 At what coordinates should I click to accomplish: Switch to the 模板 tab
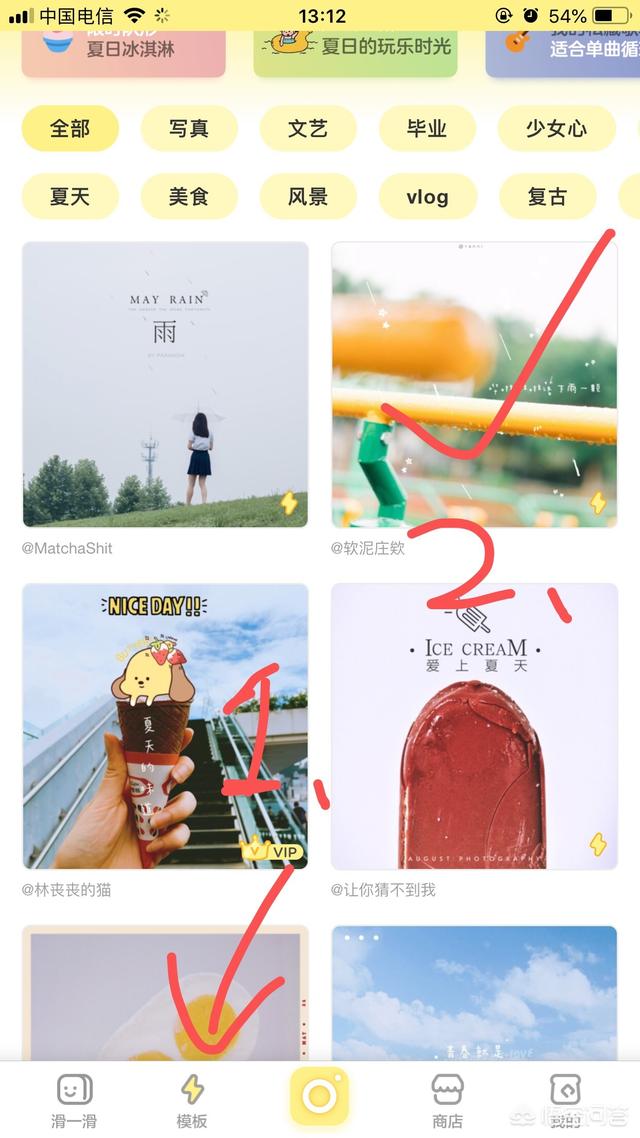[192, 1098]
